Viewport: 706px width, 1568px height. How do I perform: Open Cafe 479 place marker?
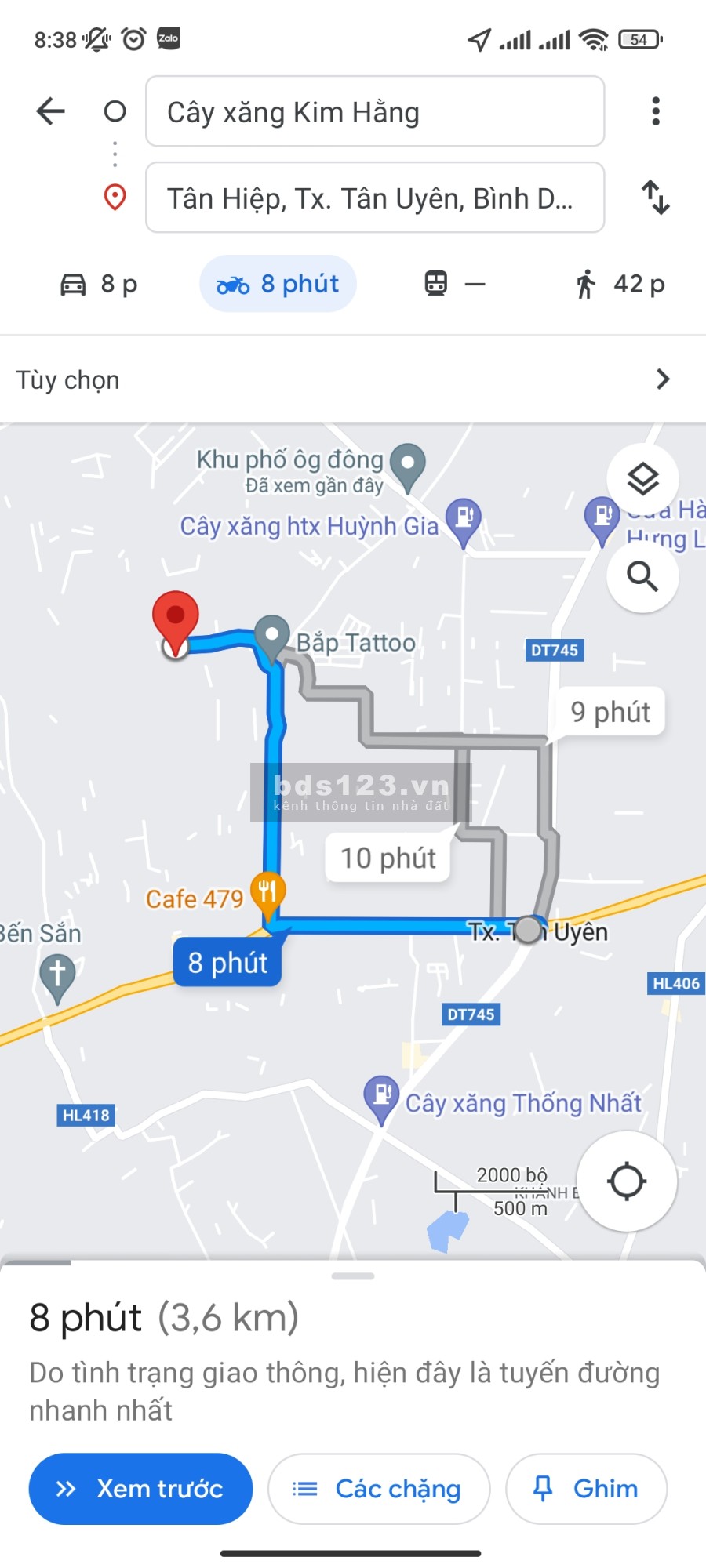coord(267,893)
